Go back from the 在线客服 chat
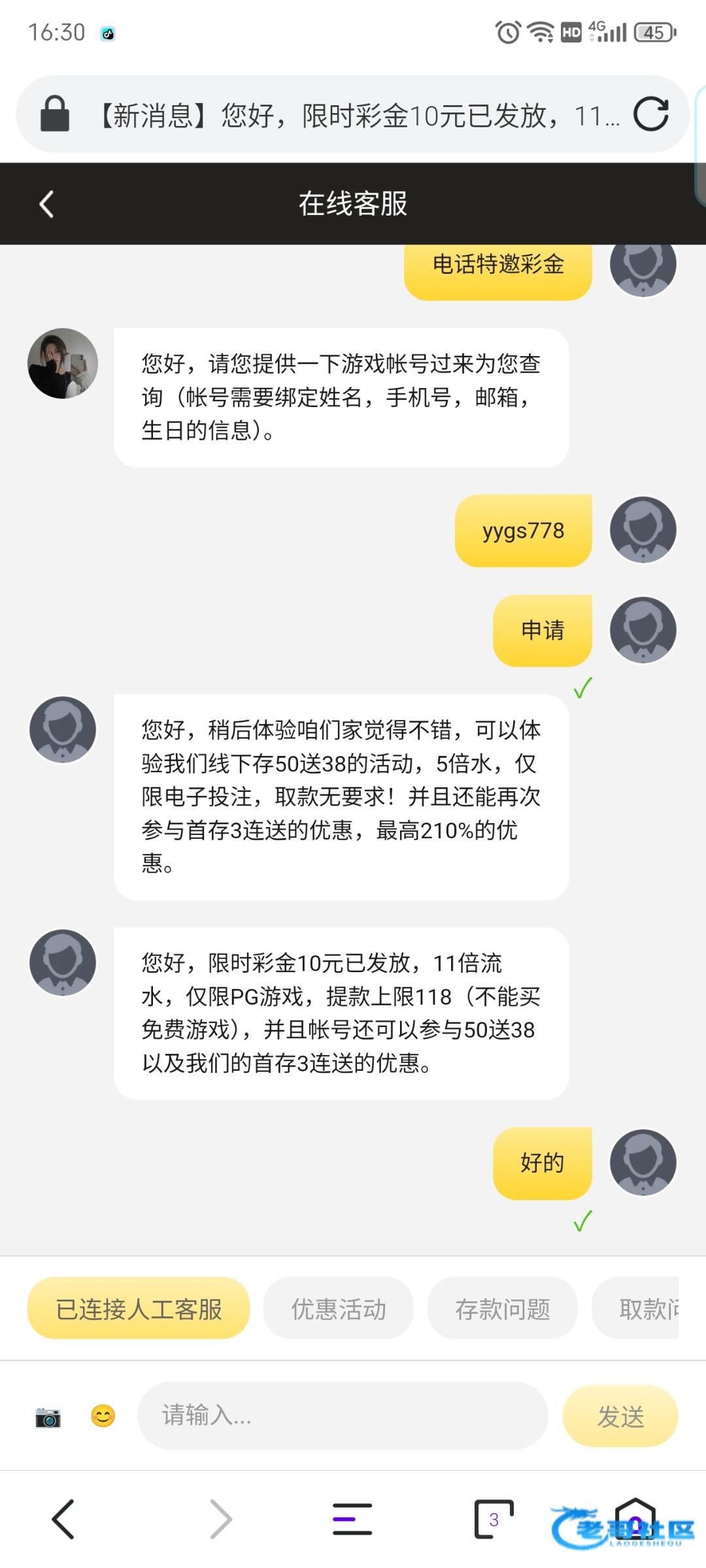Screen dimensions: 706x1568 tap(46, 204)
